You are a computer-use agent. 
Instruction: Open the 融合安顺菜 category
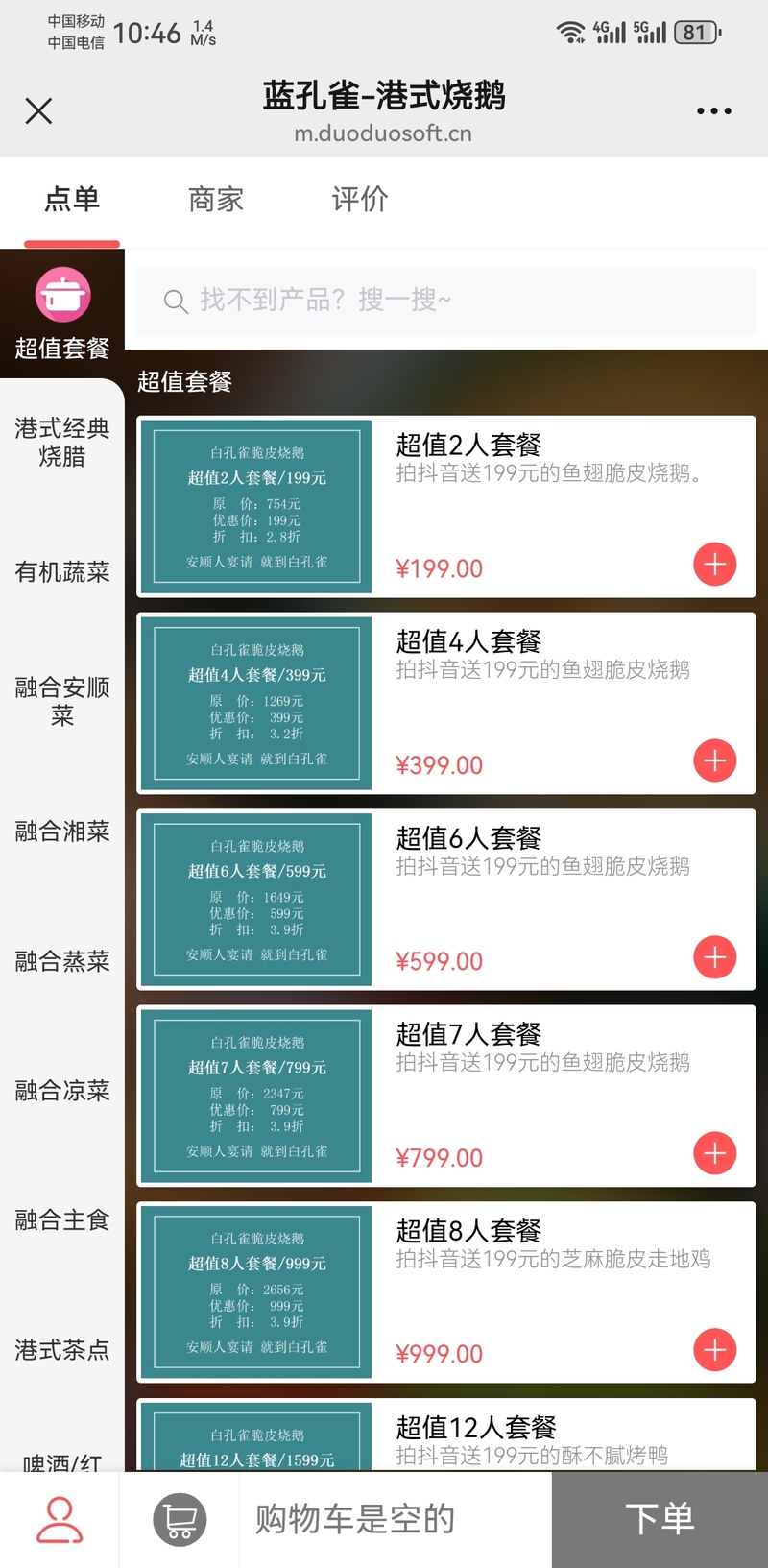coord(62,701)
